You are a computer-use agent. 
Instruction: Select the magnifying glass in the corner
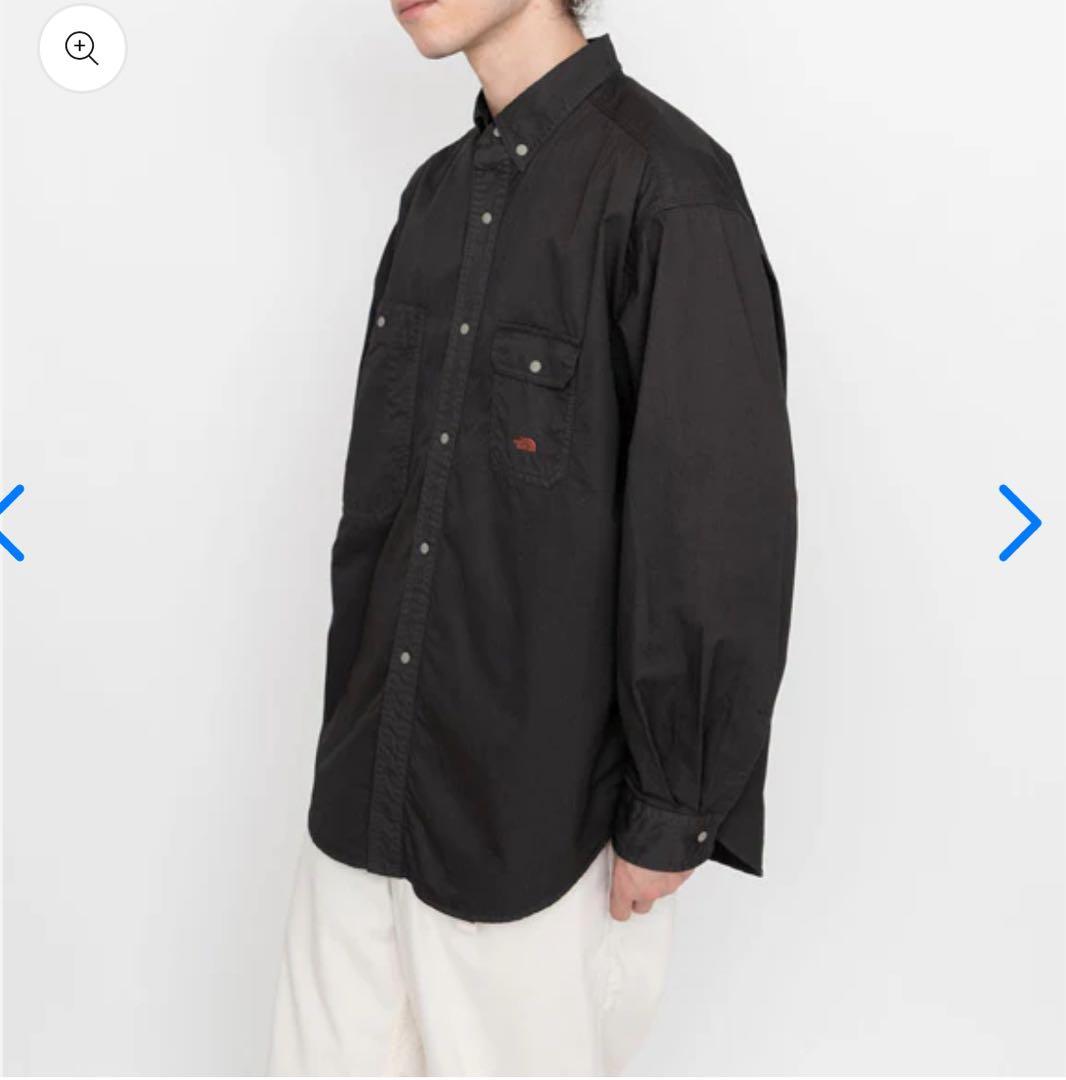coord(81,48)
